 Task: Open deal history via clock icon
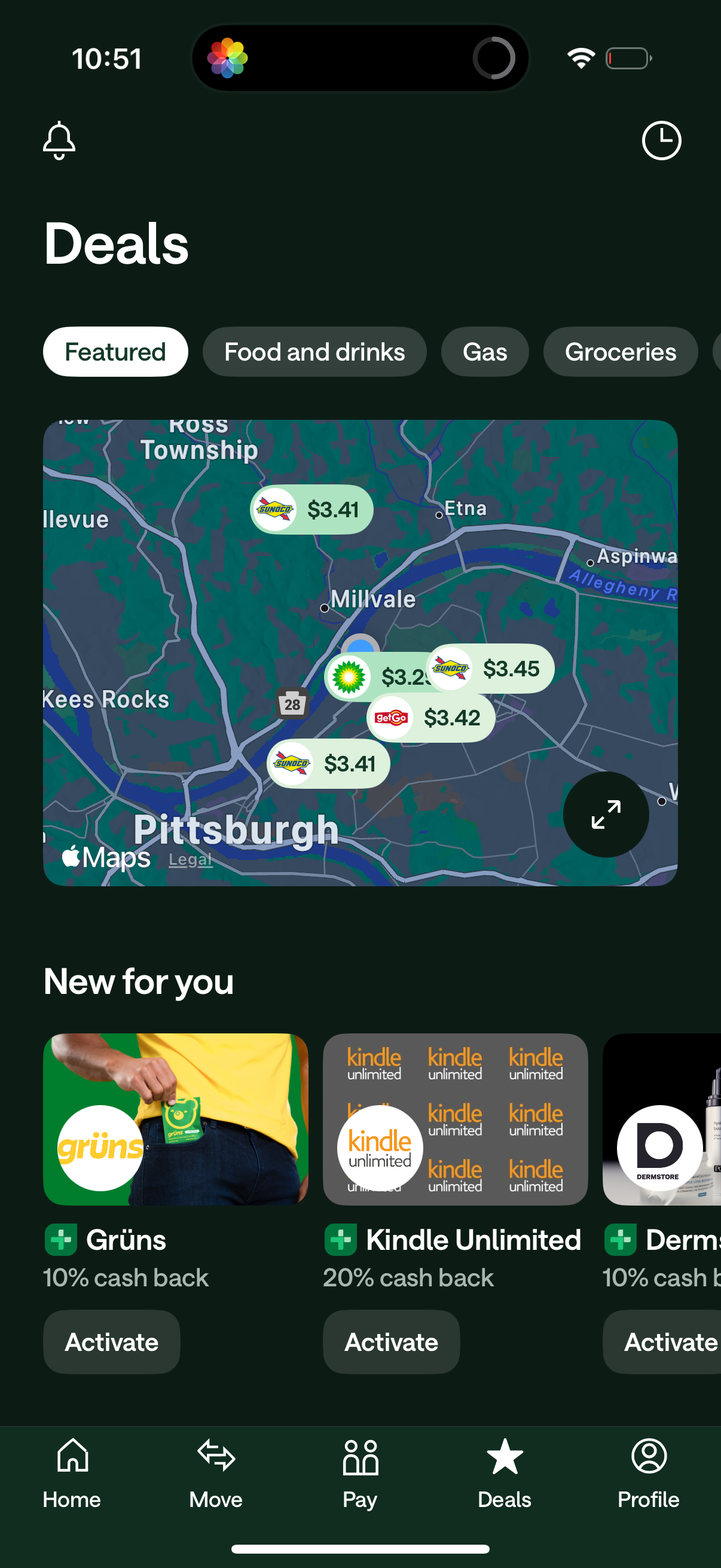[x=661, y=140]
